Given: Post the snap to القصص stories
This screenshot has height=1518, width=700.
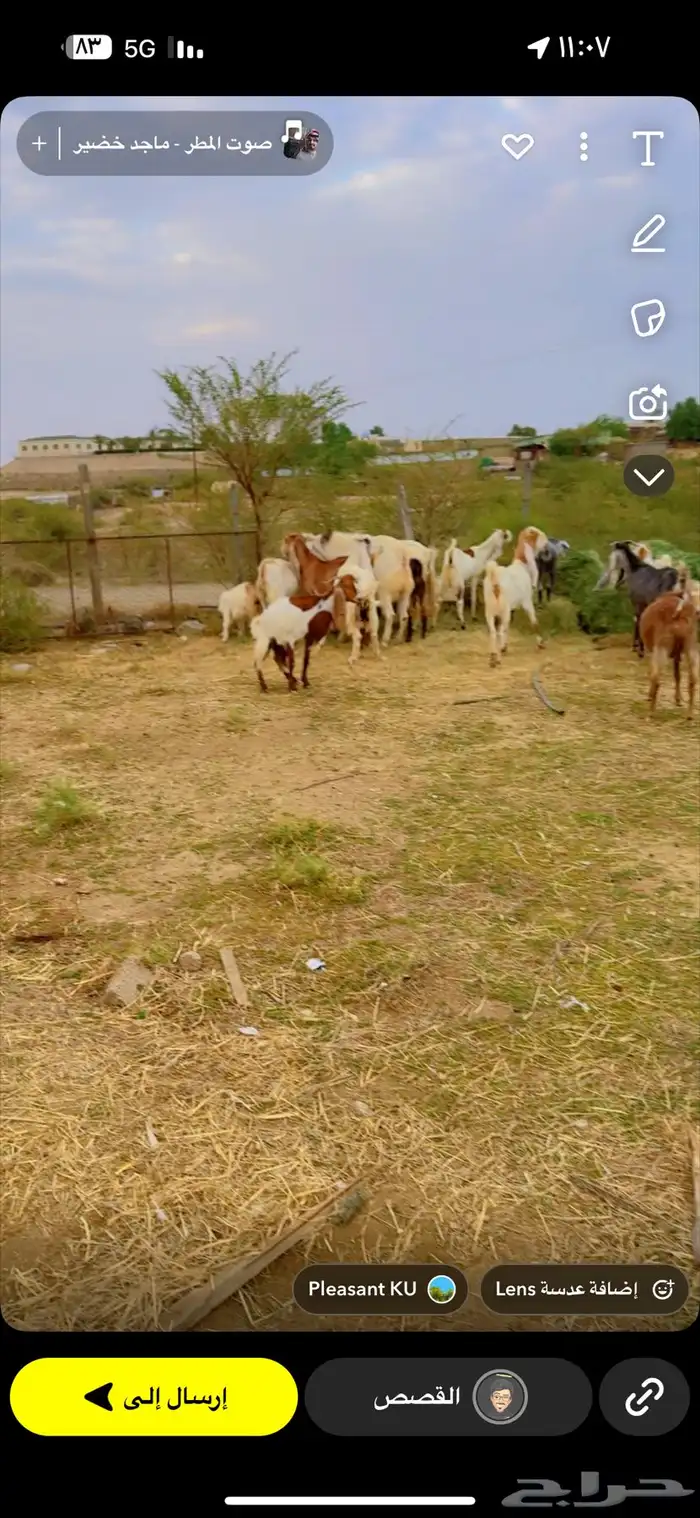Looking at the screenshot, I should [448, 1397].
